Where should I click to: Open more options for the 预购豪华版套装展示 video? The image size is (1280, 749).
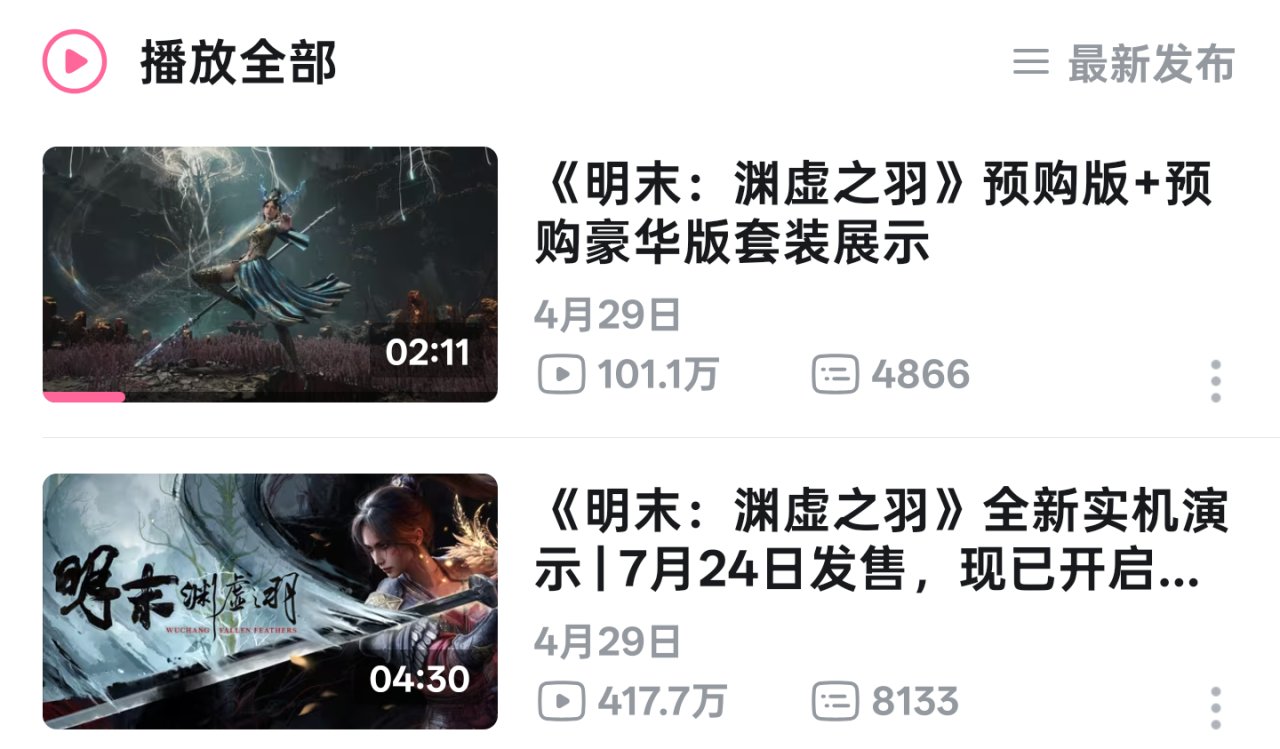click(x=1215, y=381)
